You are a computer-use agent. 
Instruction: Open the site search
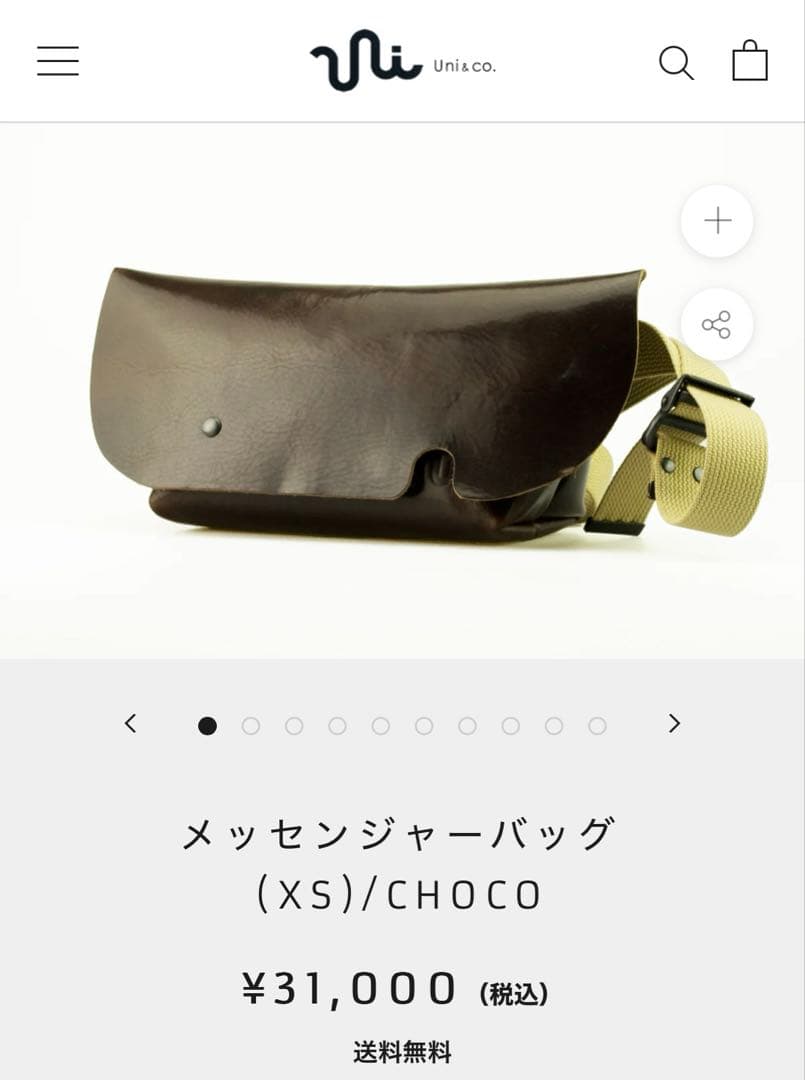click(x=676, y=62)
